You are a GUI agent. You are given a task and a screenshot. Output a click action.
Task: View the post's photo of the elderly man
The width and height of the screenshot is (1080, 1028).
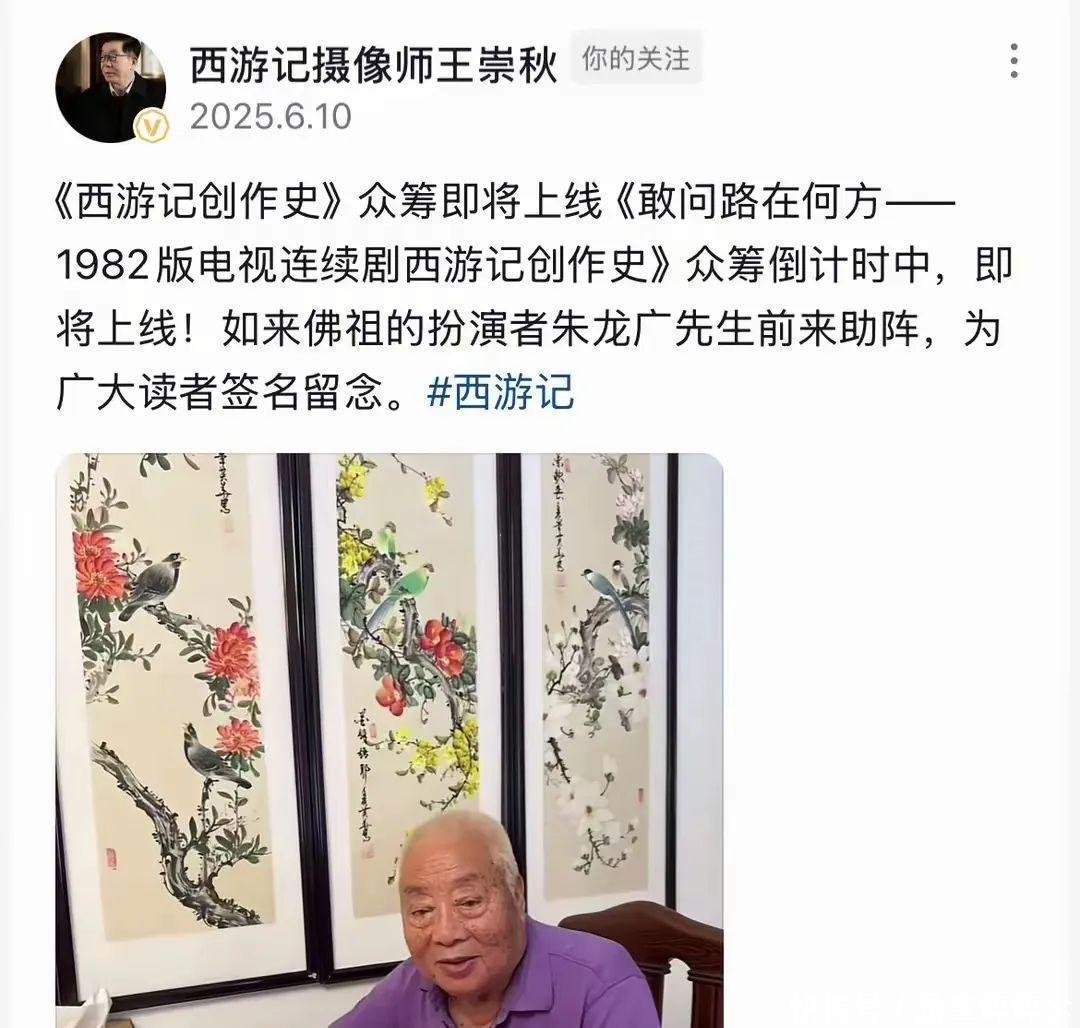(389, 740)
